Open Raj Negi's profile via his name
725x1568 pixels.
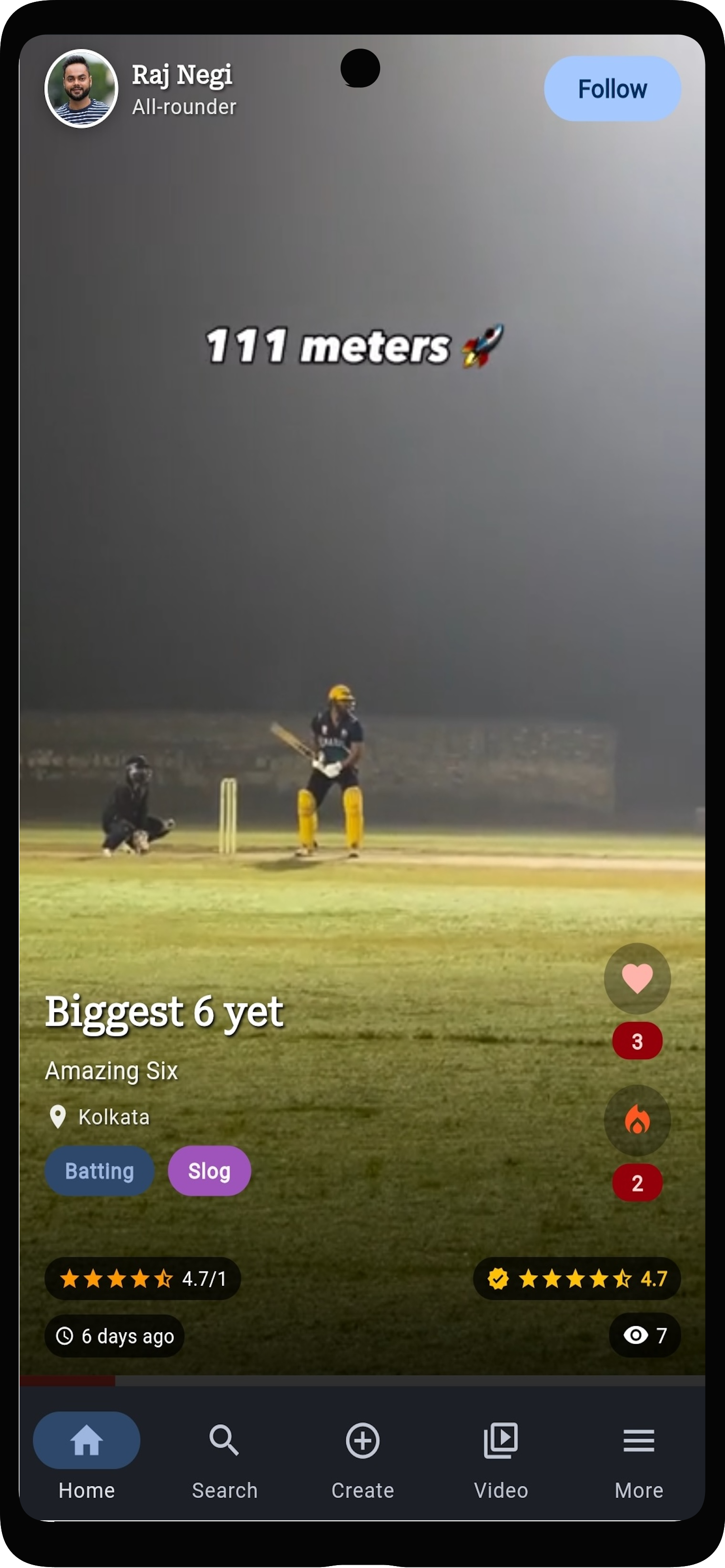tap(182, 74)
